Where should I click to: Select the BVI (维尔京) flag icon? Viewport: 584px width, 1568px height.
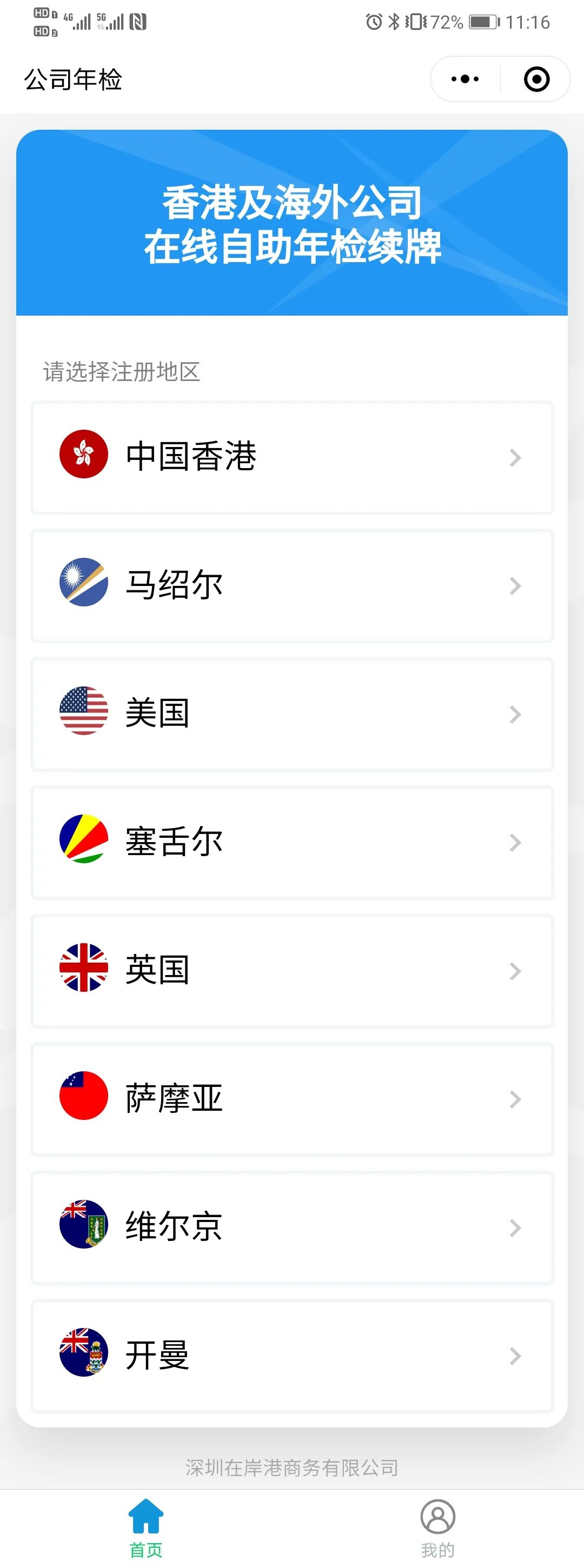83,1225
